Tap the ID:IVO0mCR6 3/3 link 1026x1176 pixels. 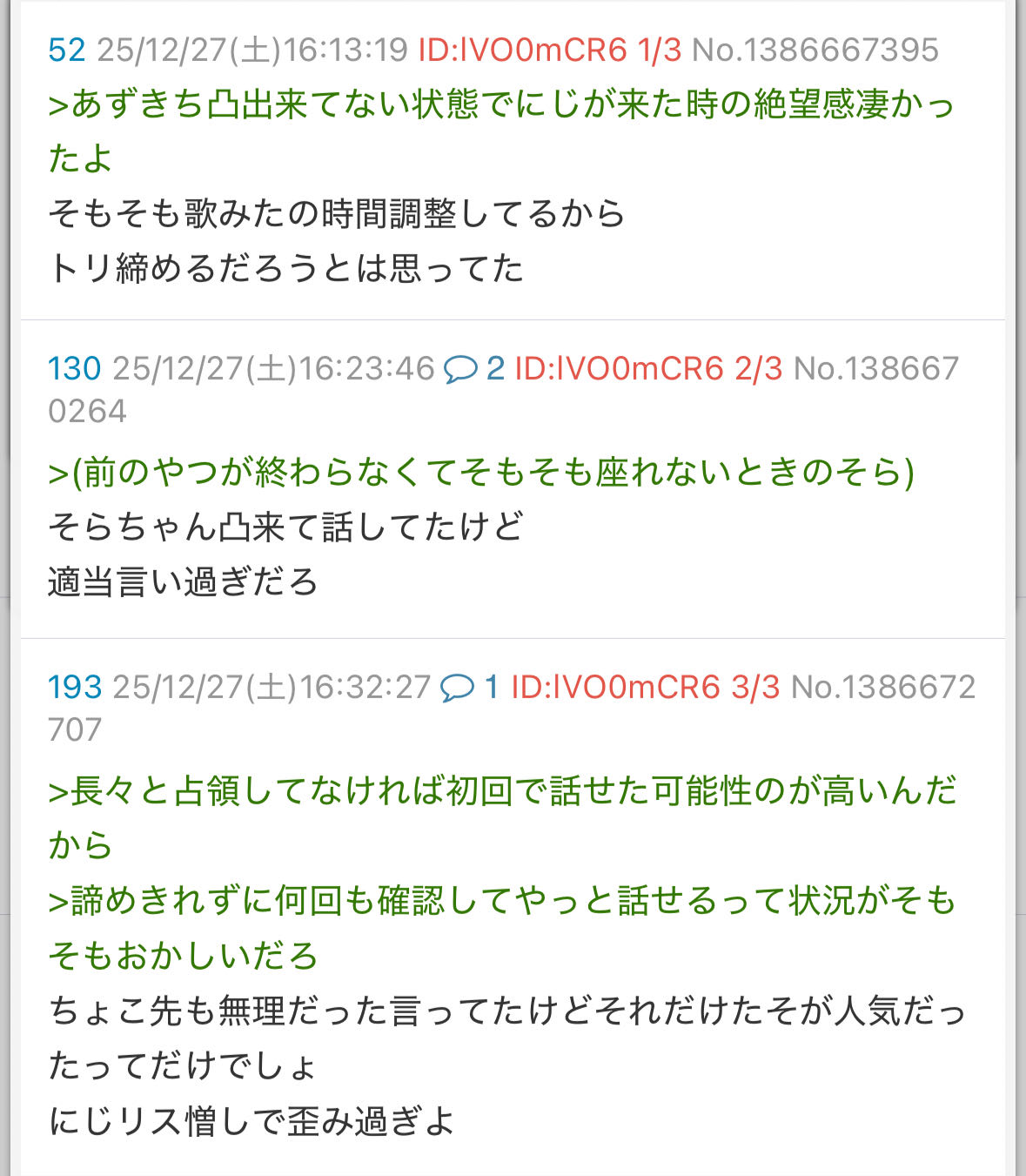[645, 688]
